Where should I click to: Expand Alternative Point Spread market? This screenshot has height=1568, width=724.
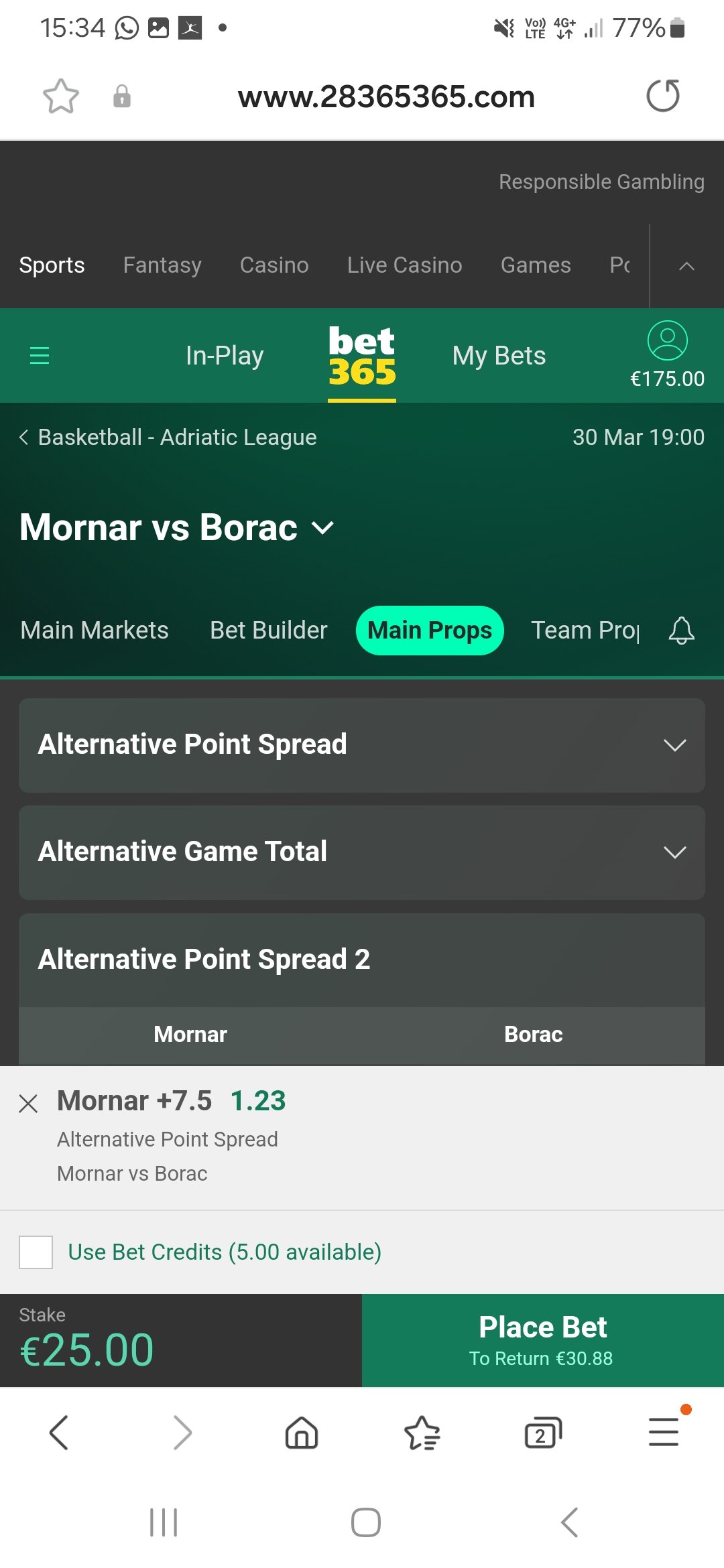click(x=362, y=745)
